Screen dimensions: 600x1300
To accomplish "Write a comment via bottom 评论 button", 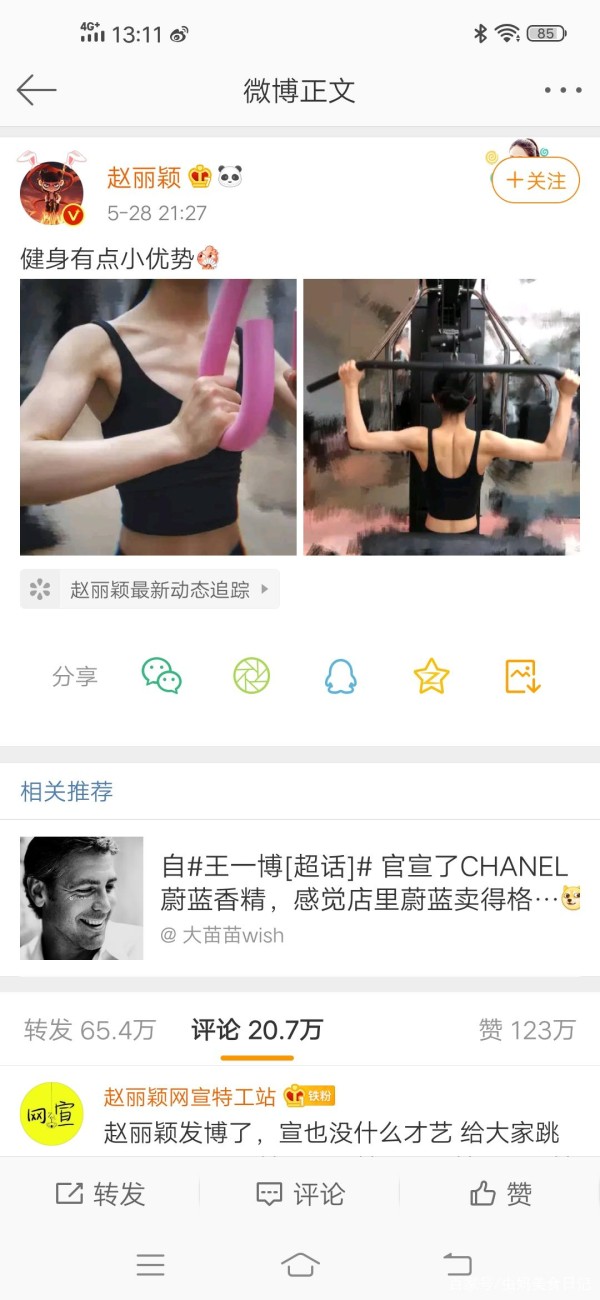I will tap(300, 1193).
